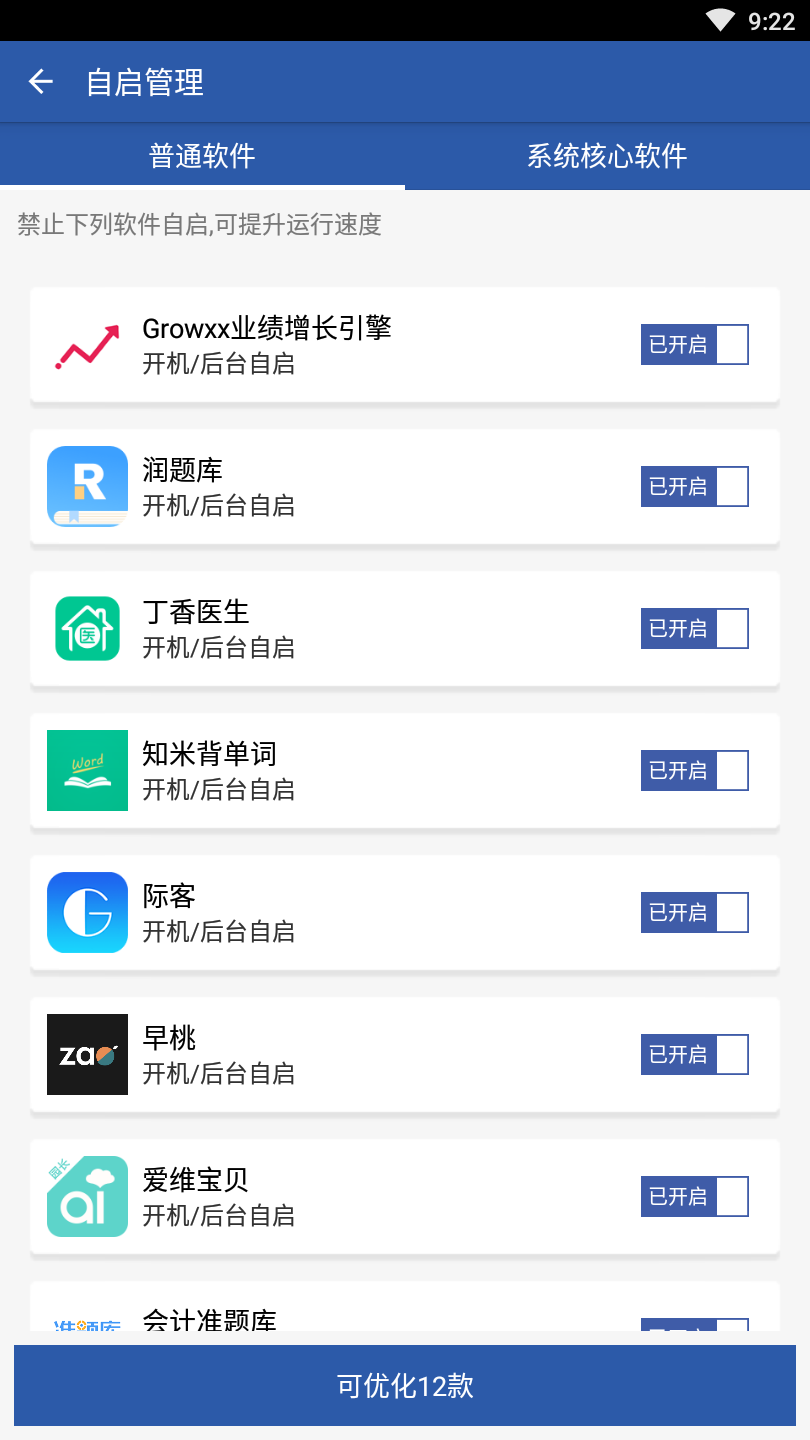This screenshot has width=810, height=1440.
Task: Toggle the 丁香医生 auto-start switch
Action: click(x=694, y=628)
